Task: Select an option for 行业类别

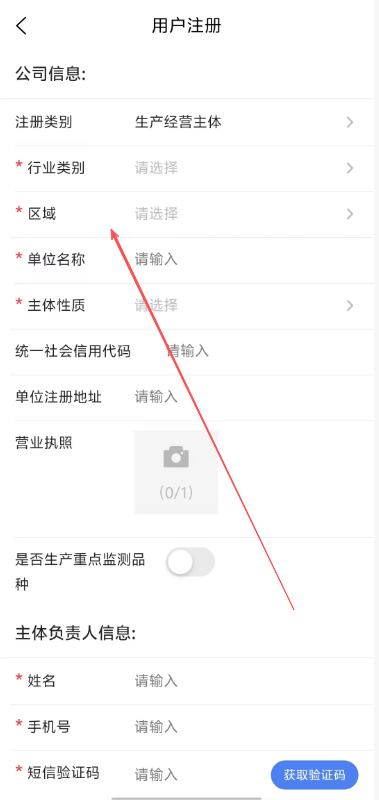Action: [x=189, y=168]
